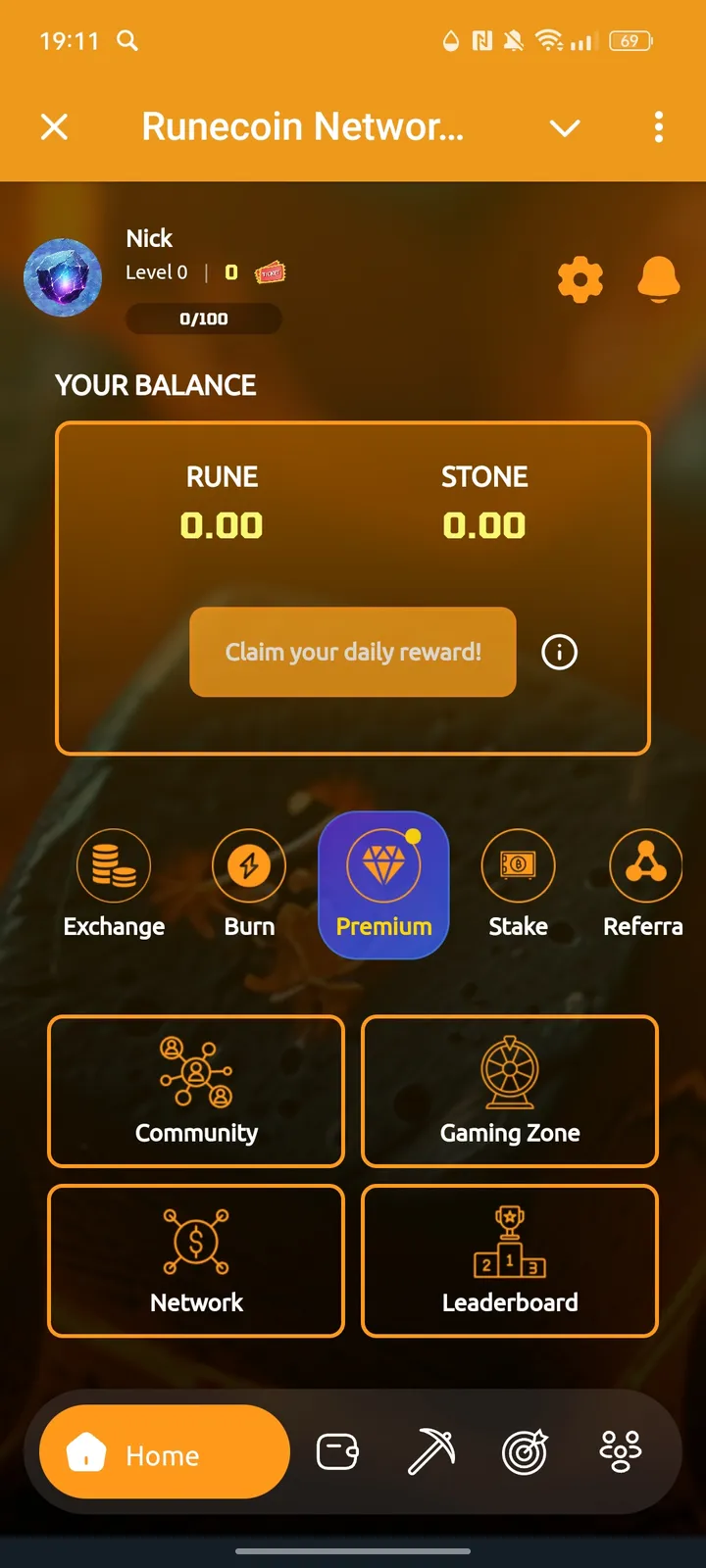Screen dimensions: 706x1568
Task: Expand the Runecoin Network title dropdown
Action: click(x=565, y=127)
